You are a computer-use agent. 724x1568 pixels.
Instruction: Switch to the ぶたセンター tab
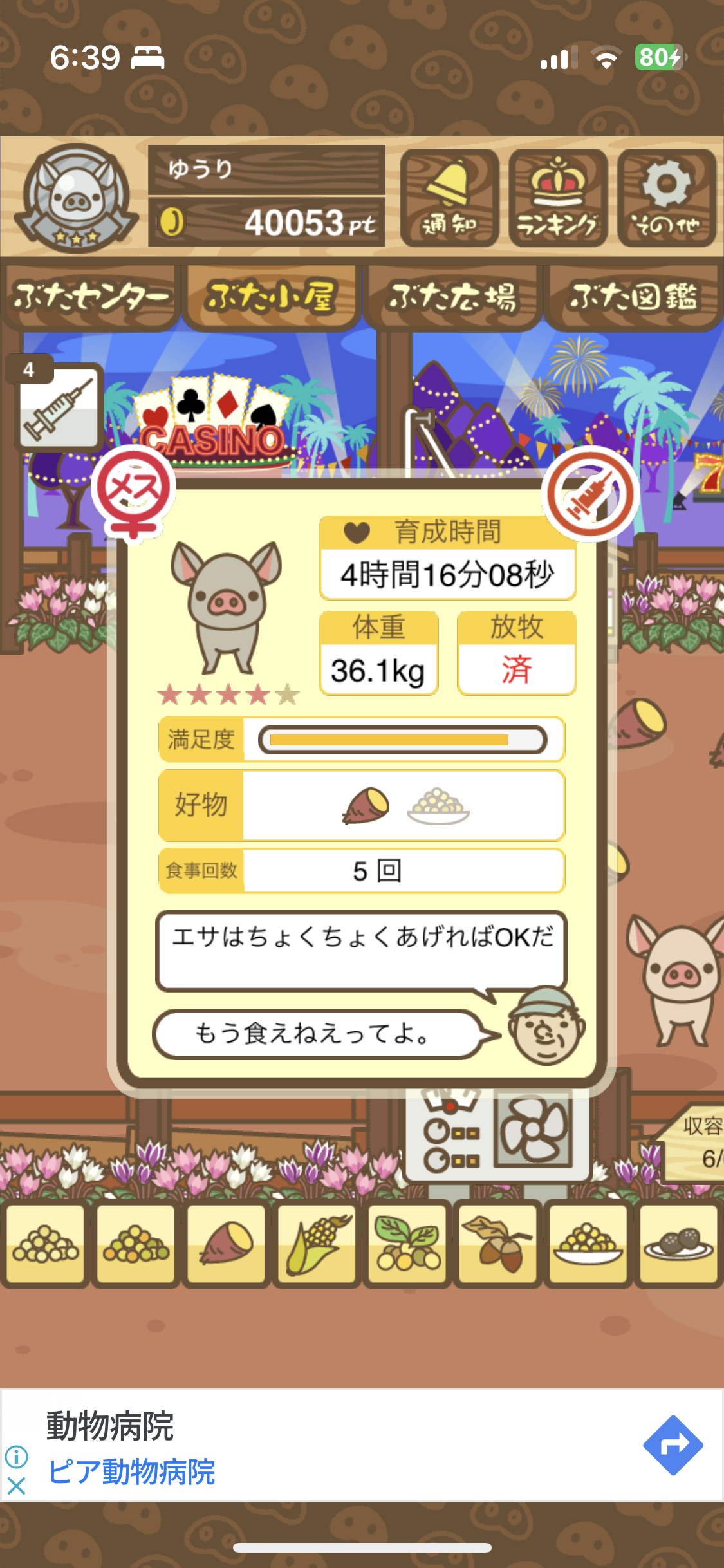91,297
